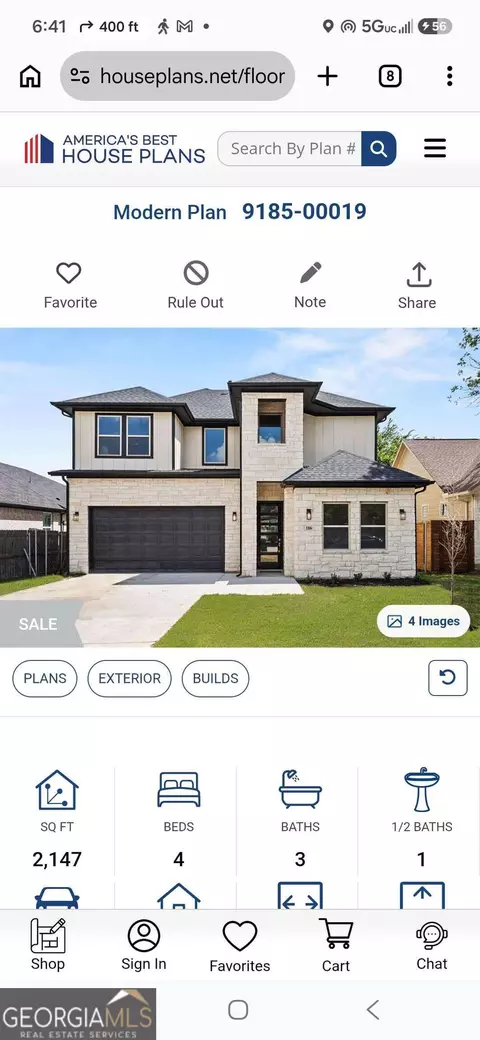Show the open tabs switcher
This screenshot has width=480, height=1040.
point(390,76)
